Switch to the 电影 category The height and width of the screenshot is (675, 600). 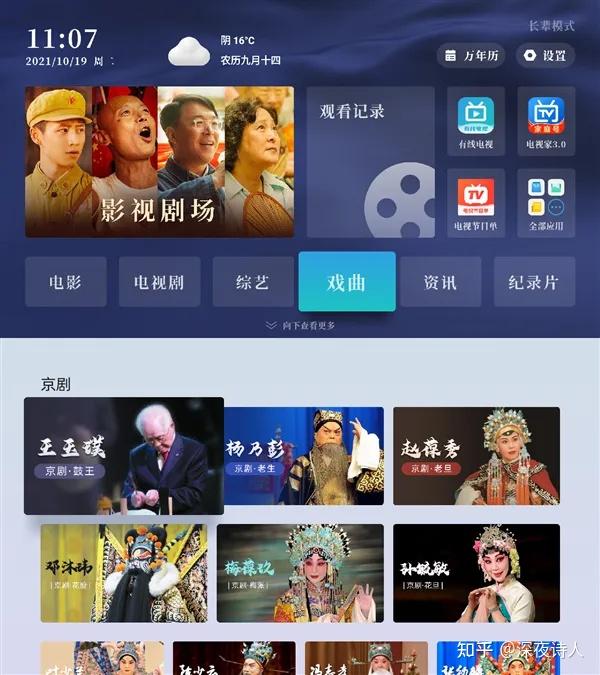tap(66, 282)
